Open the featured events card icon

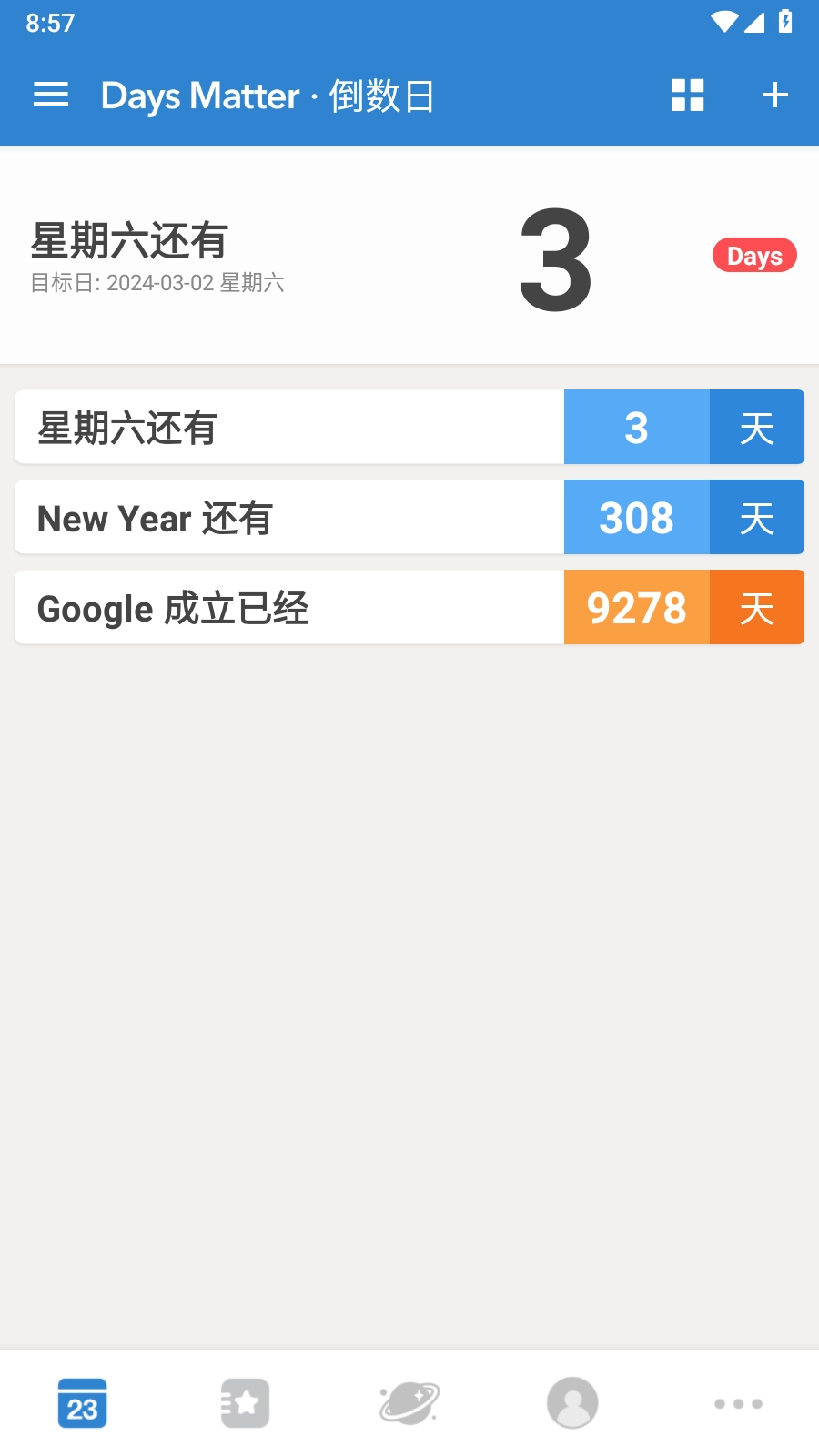(245, 1402)
